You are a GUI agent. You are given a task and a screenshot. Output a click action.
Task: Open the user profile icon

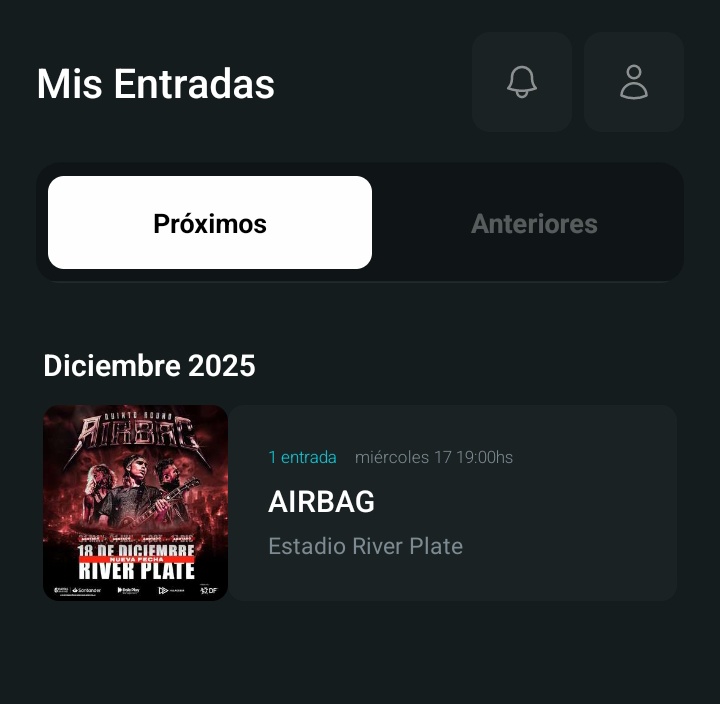pos(634,82)
